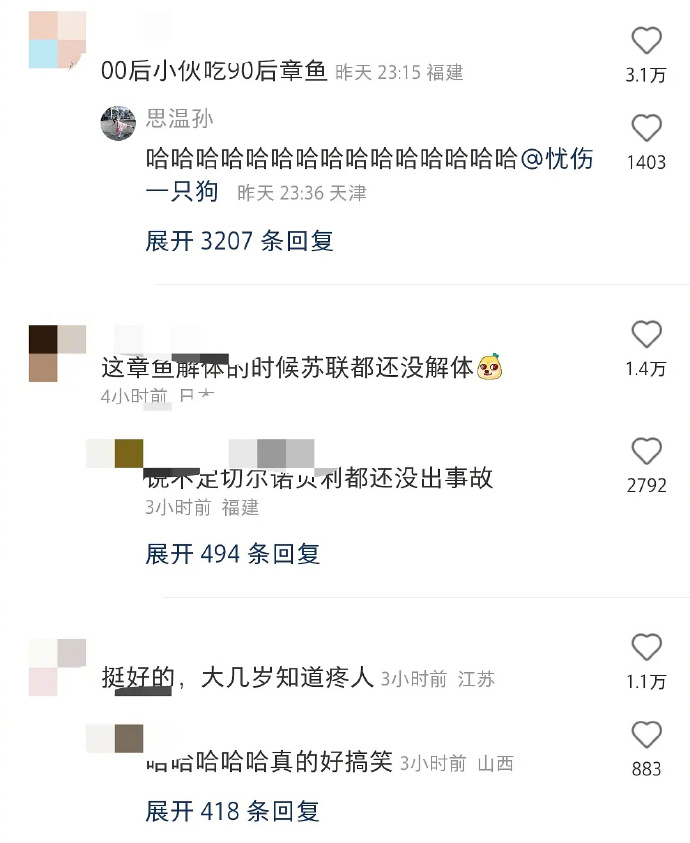Like the comment '00后小伙吃90后章鱼'
690x843 pixels.
(647, 41)
